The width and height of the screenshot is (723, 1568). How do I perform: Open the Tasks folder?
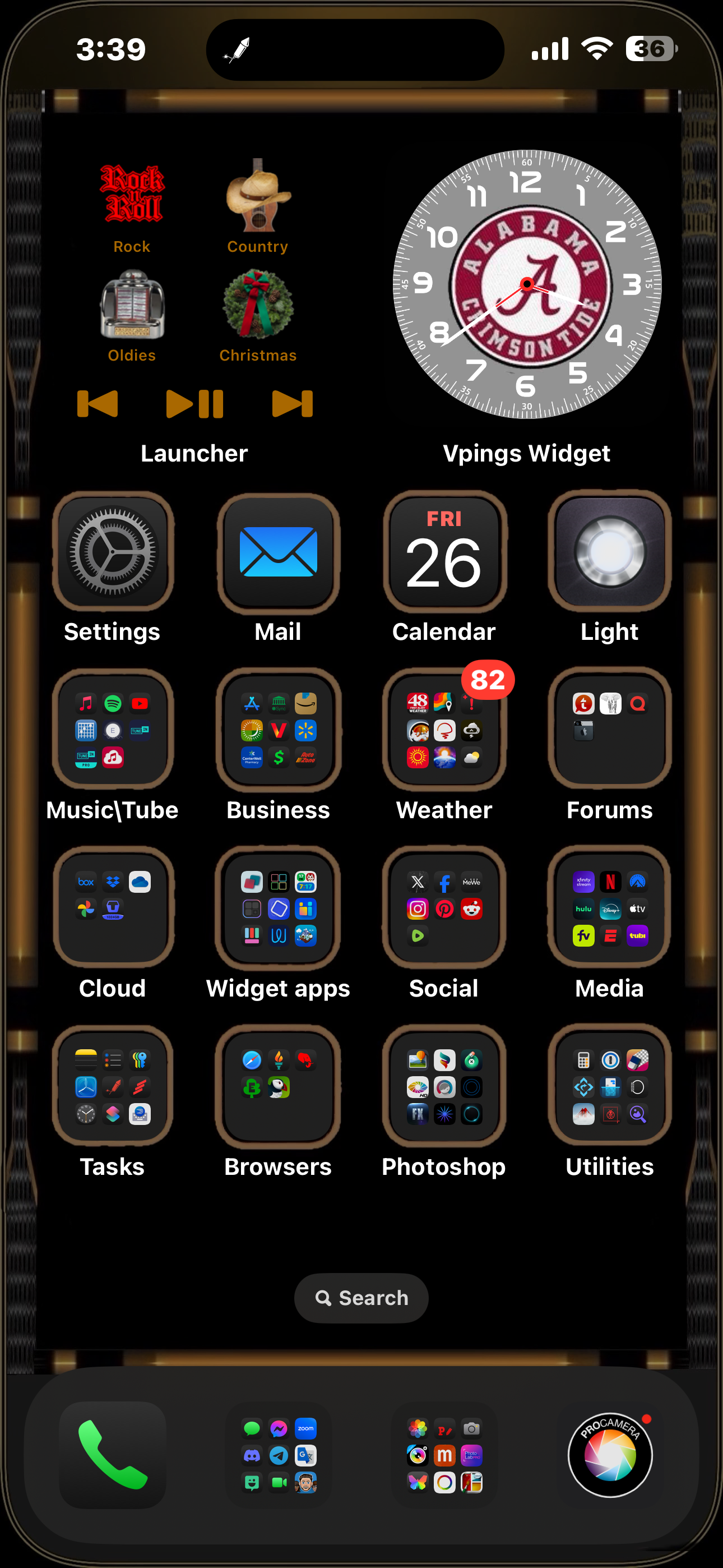coord(113,1086)
